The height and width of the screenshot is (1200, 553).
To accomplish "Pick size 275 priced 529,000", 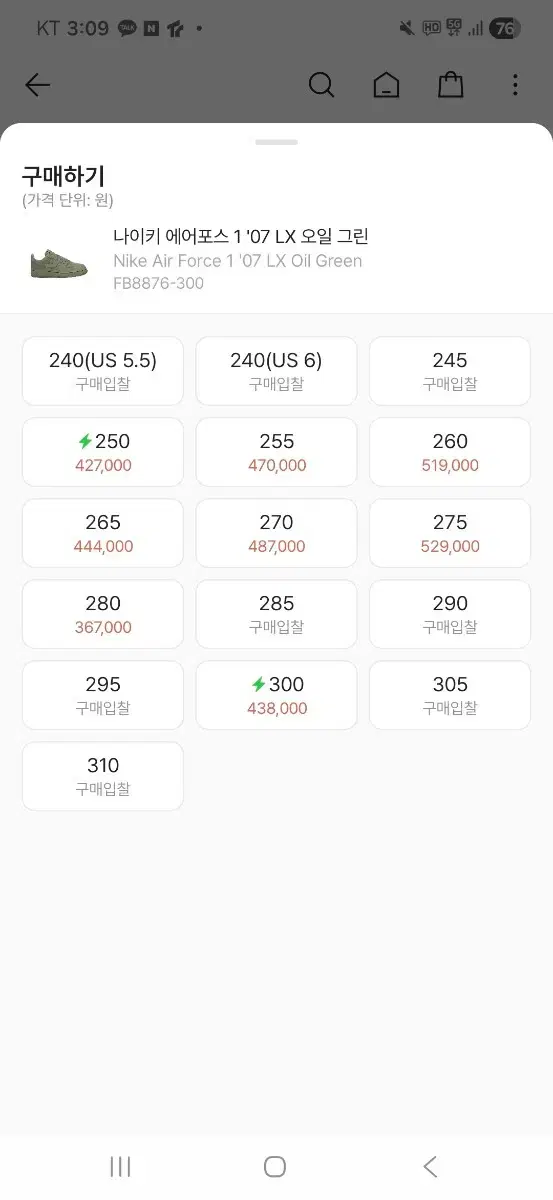I will coord(450,533).
